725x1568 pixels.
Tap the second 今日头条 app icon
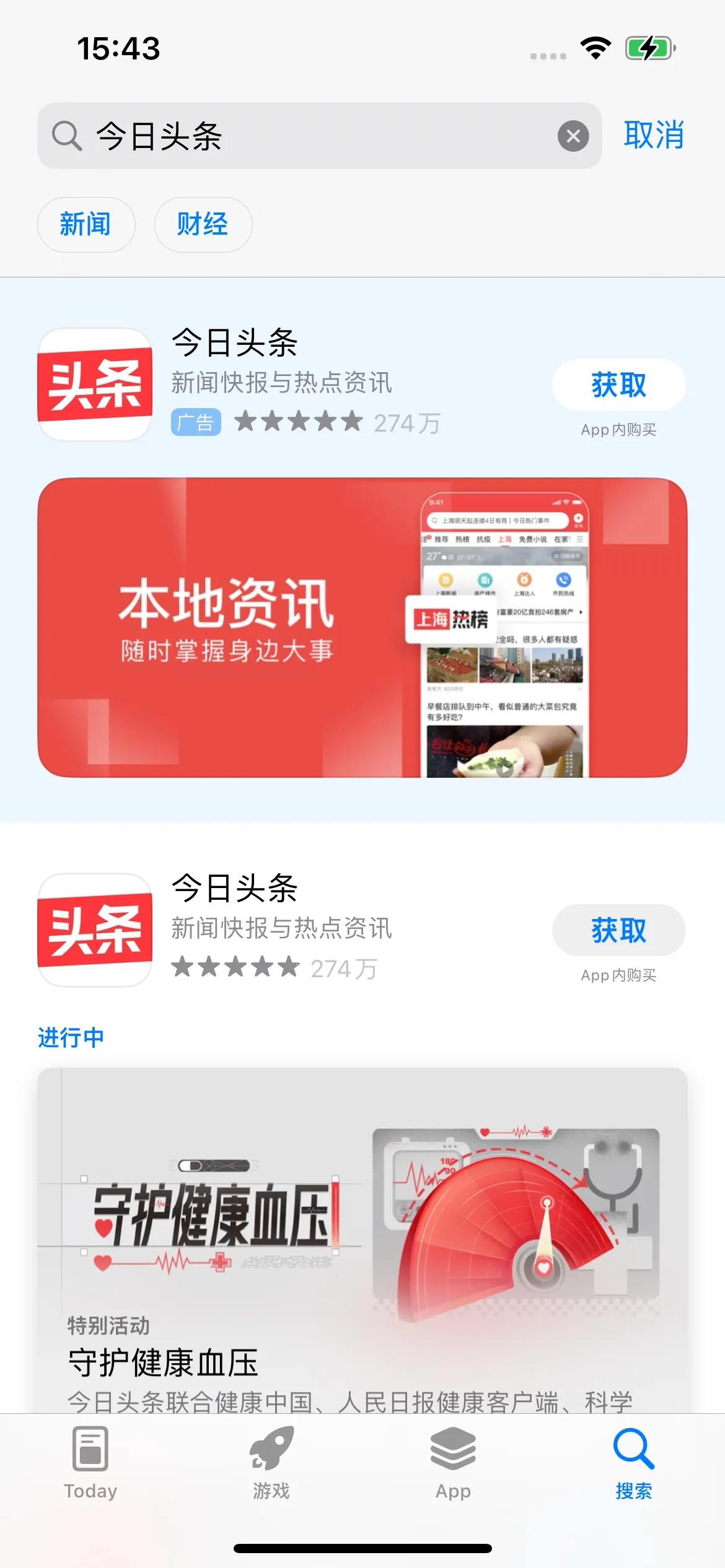pos(94,929)
